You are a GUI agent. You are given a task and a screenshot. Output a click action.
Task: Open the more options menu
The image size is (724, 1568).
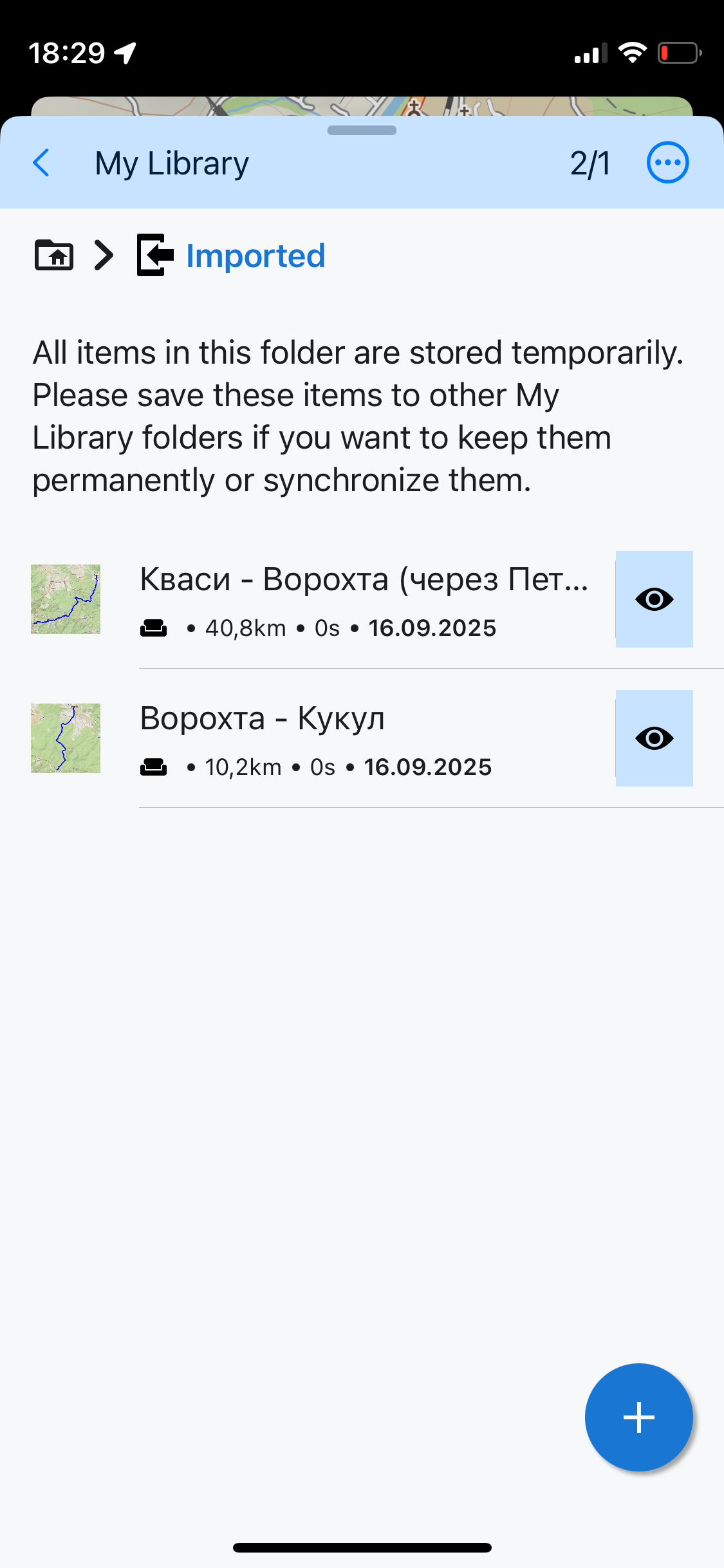667,163
